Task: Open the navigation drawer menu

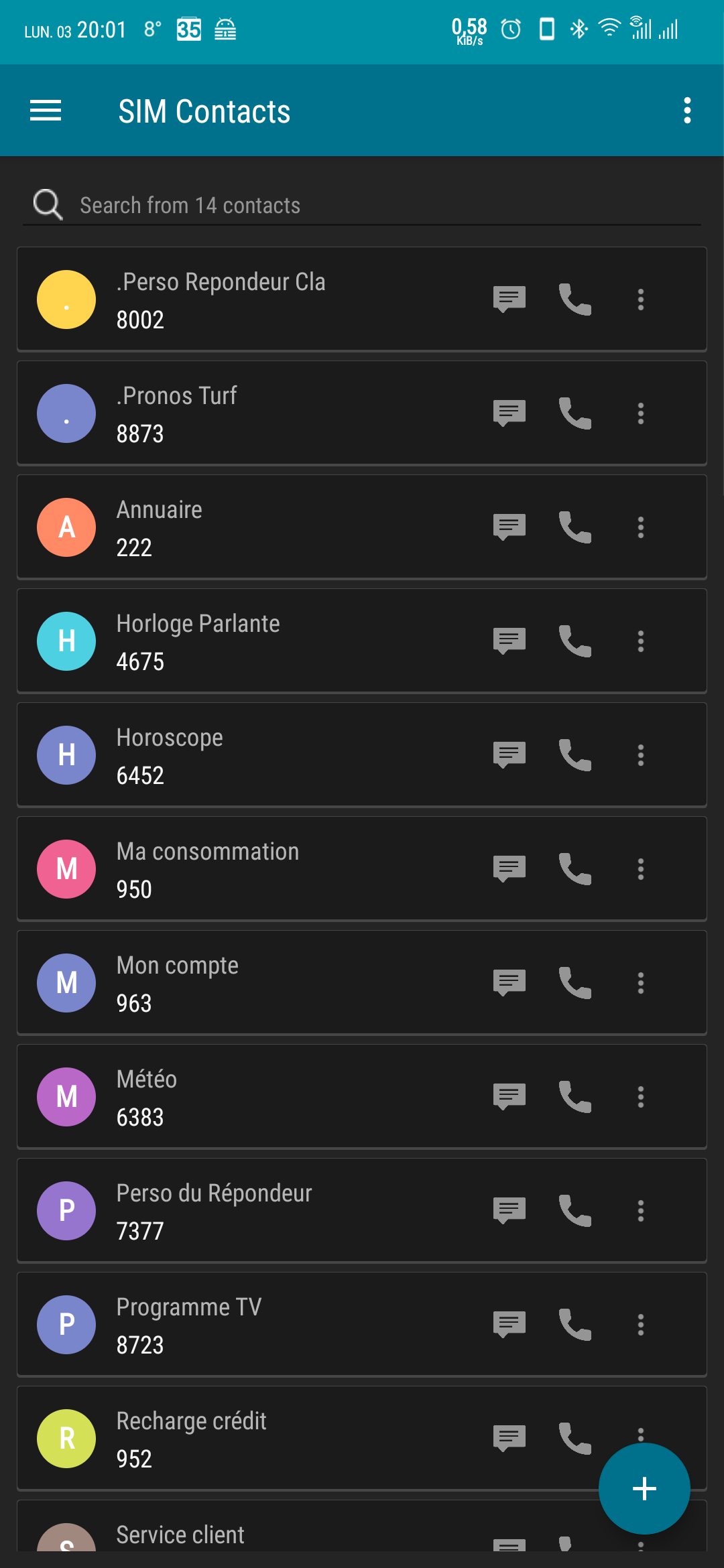Action: click(x=46, y=111)
